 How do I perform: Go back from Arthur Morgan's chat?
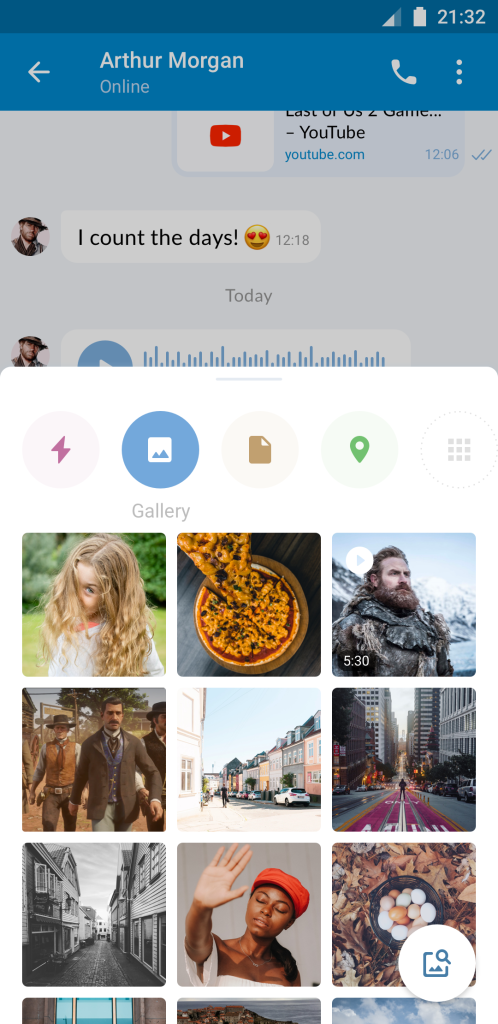[x=39, y=72]
